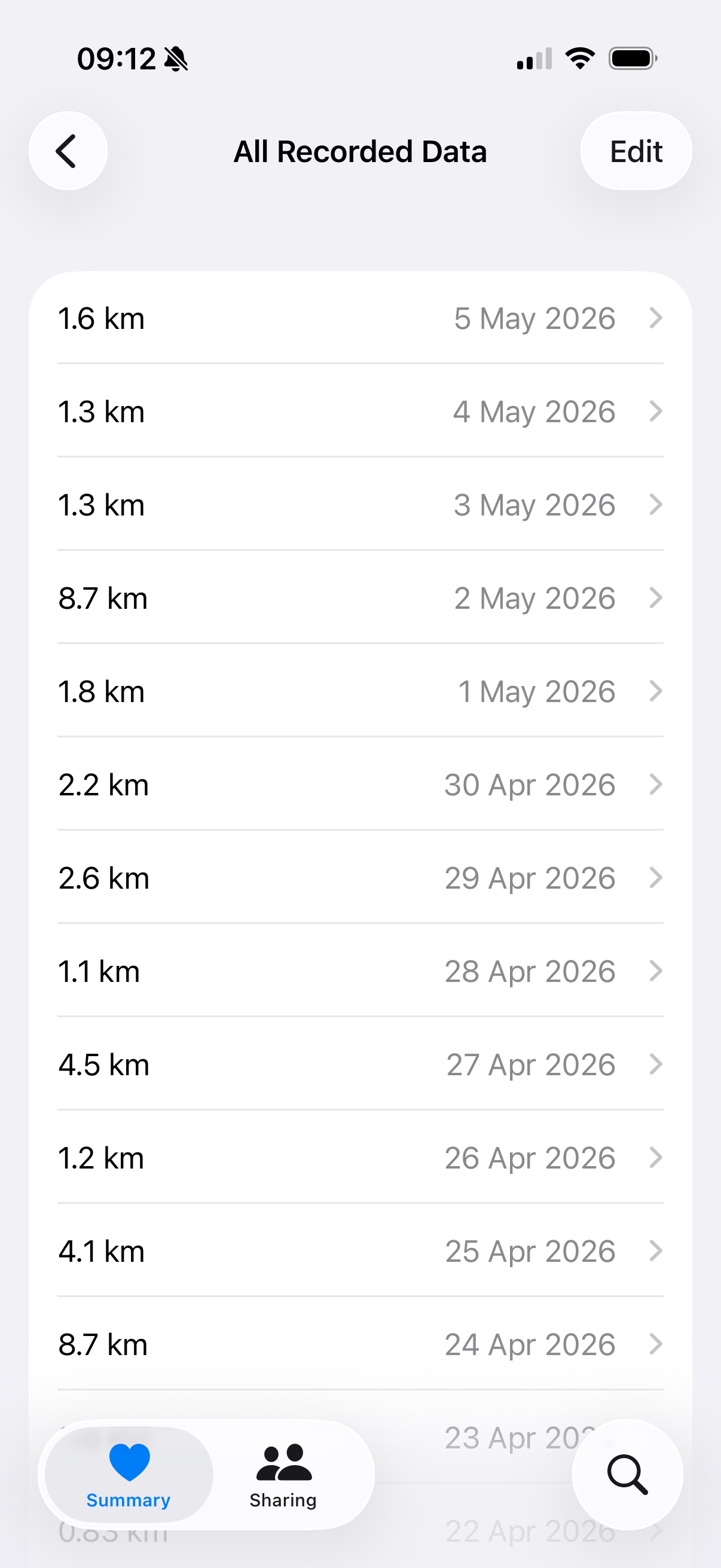Open the 4 May 2026 record
Screen dimensions: 721x1568
click(x=360, y=411)
